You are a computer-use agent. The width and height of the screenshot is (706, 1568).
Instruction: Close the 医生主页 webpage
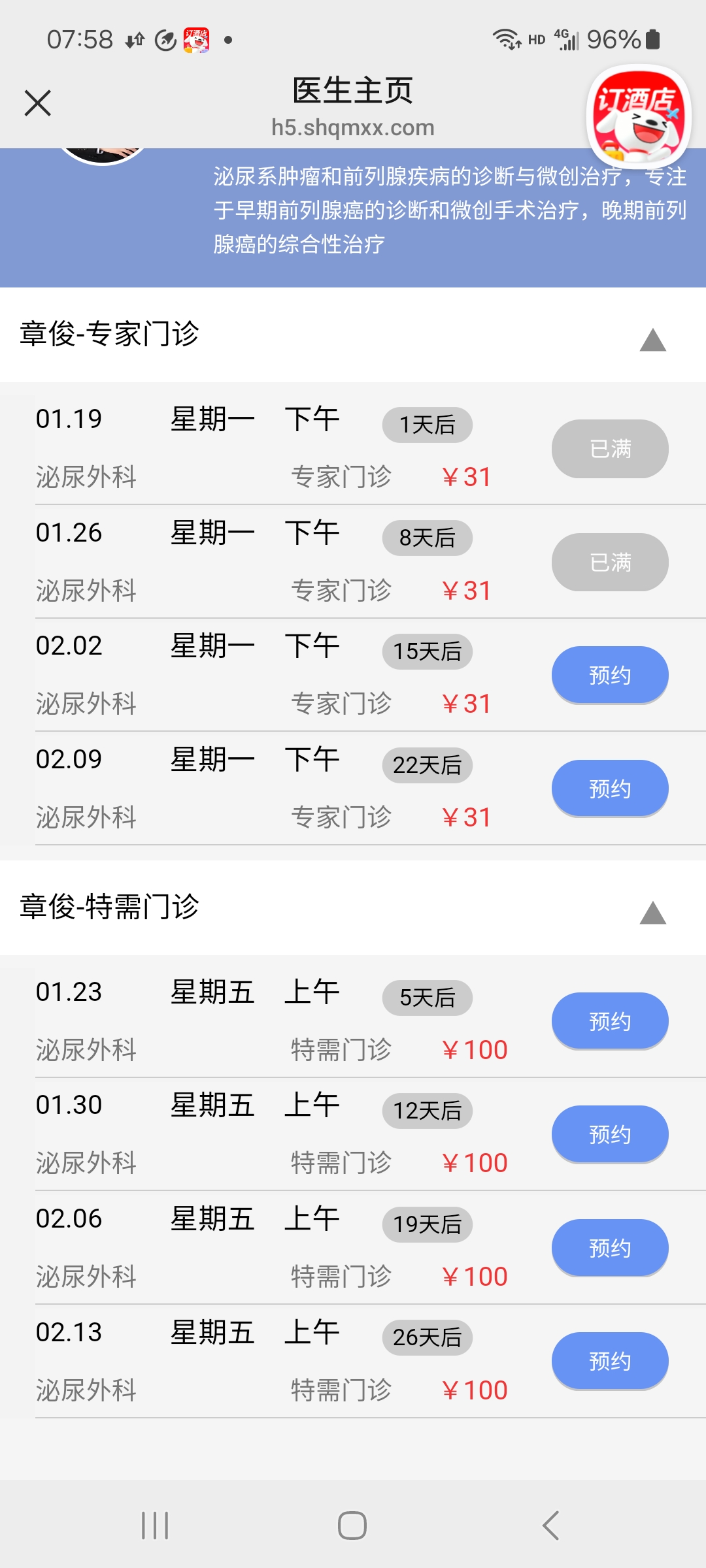tap(38, 103)
